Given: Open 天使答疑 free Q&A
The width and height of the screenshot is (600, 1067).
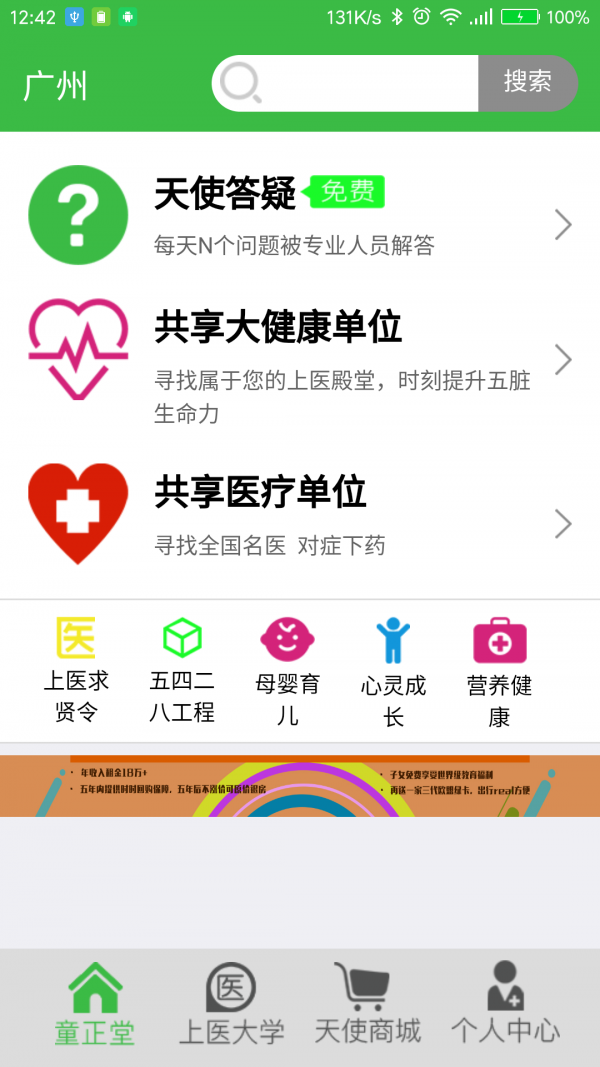Looking at the screenshot, I should click(x=300, y=214).
